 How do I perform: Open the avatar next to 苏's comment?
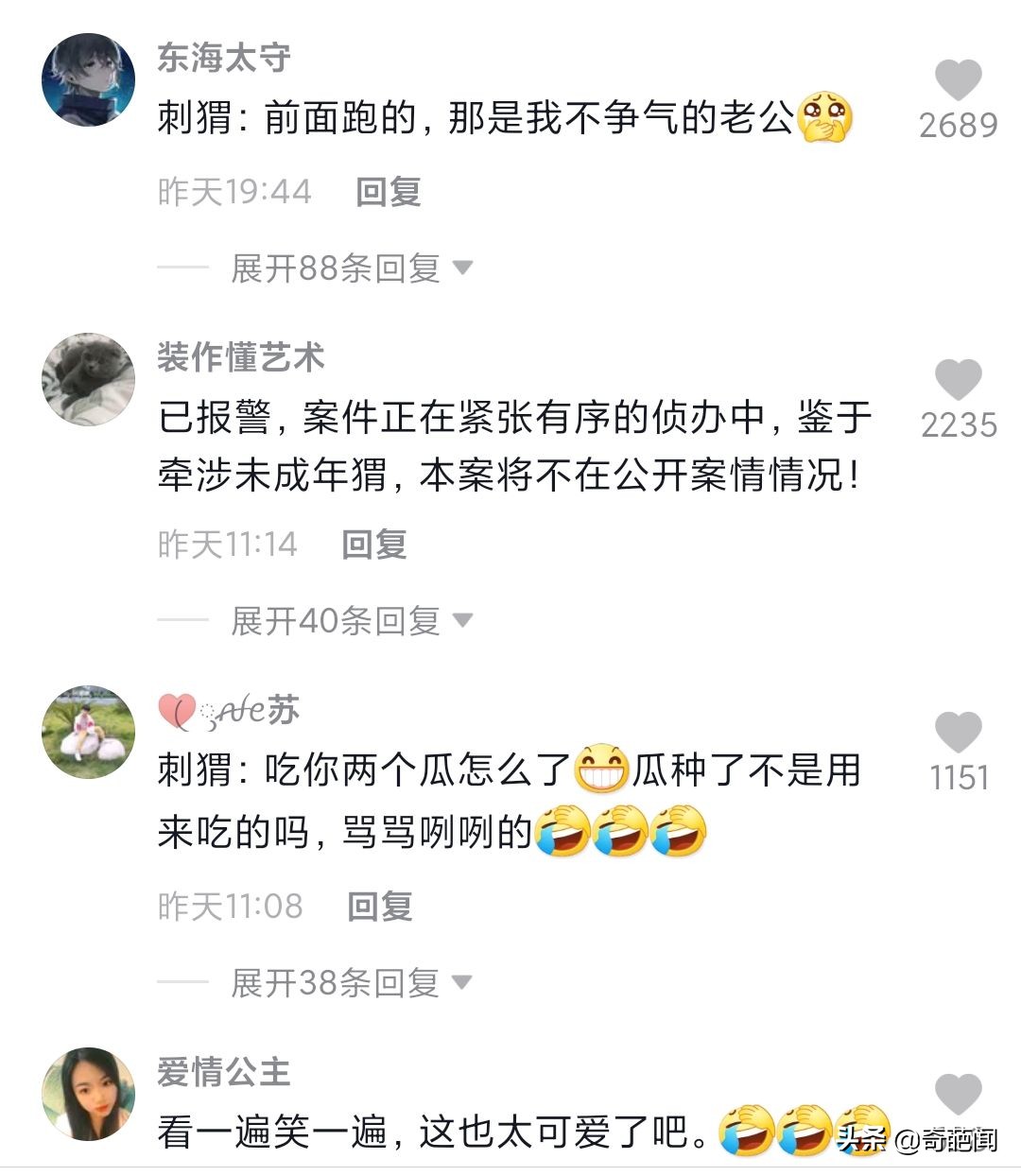(x=88, y=734)
